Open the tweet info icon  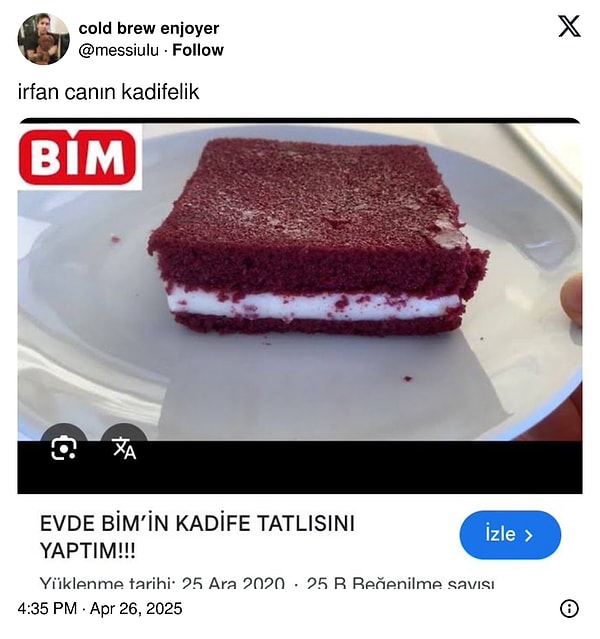click(569, 608)
